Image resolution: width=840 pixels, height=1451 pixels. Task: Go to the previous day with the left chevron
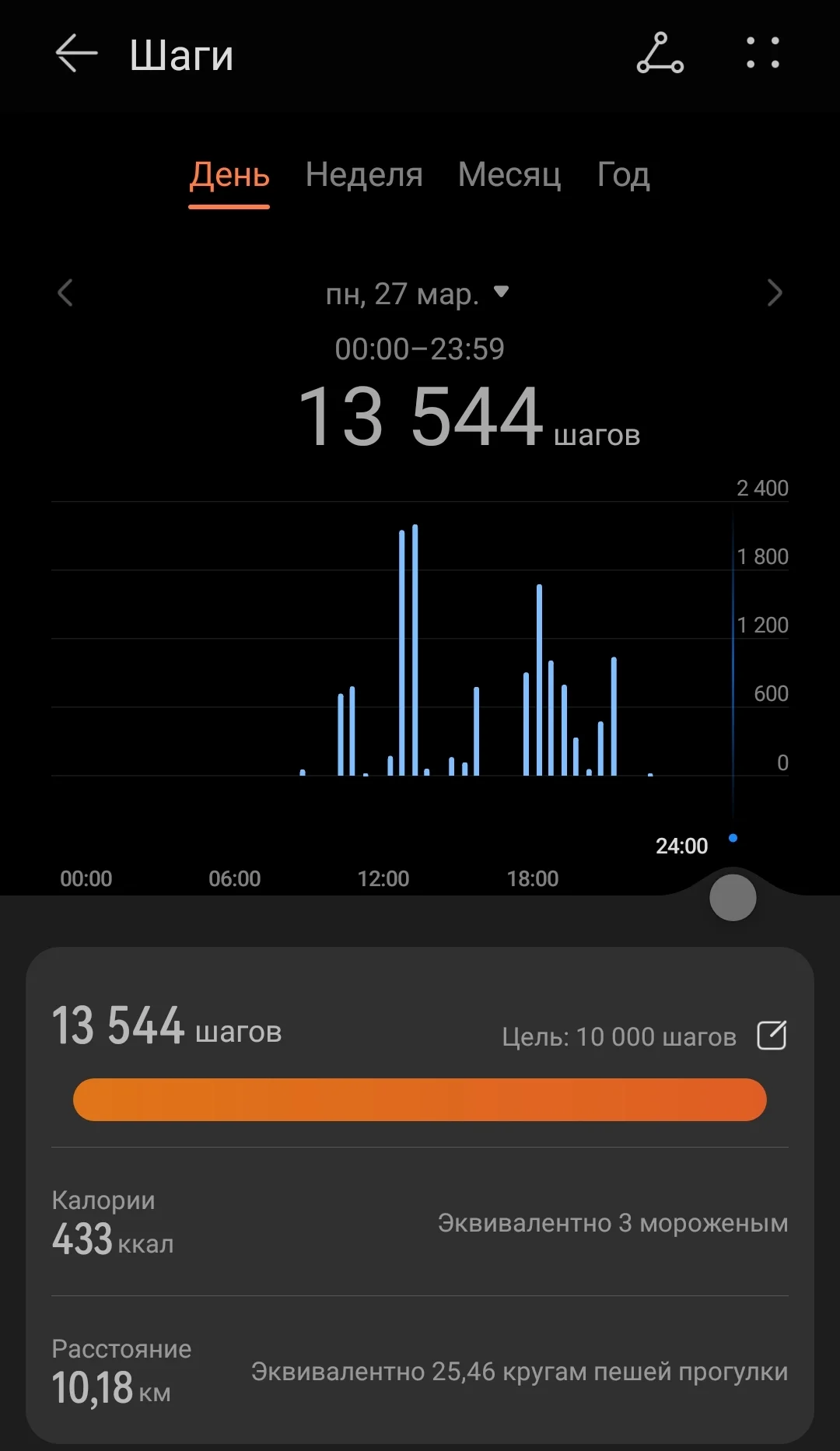point(66,293)
